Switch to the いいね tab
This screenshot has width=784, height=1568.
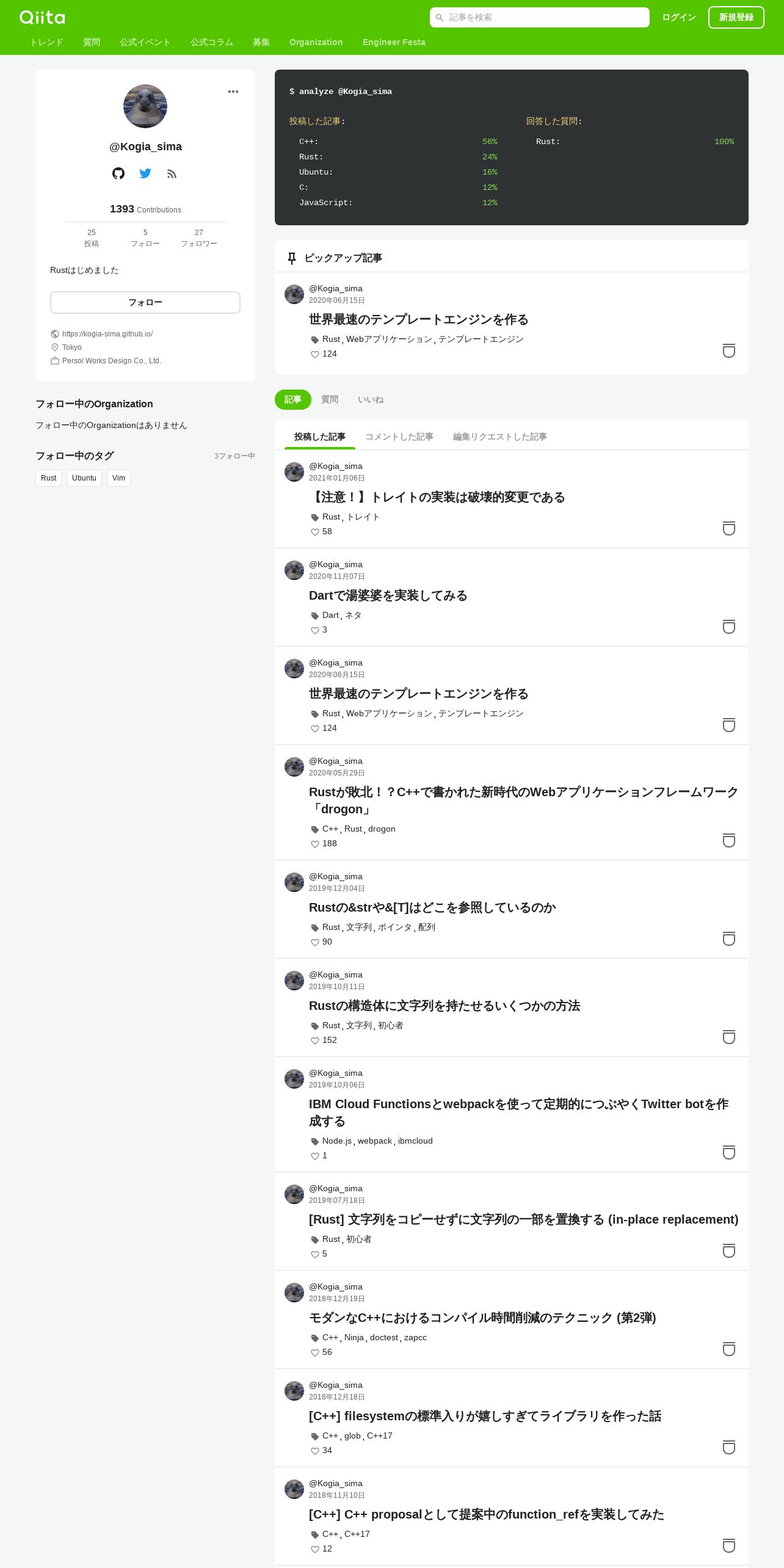pos(371,400)
